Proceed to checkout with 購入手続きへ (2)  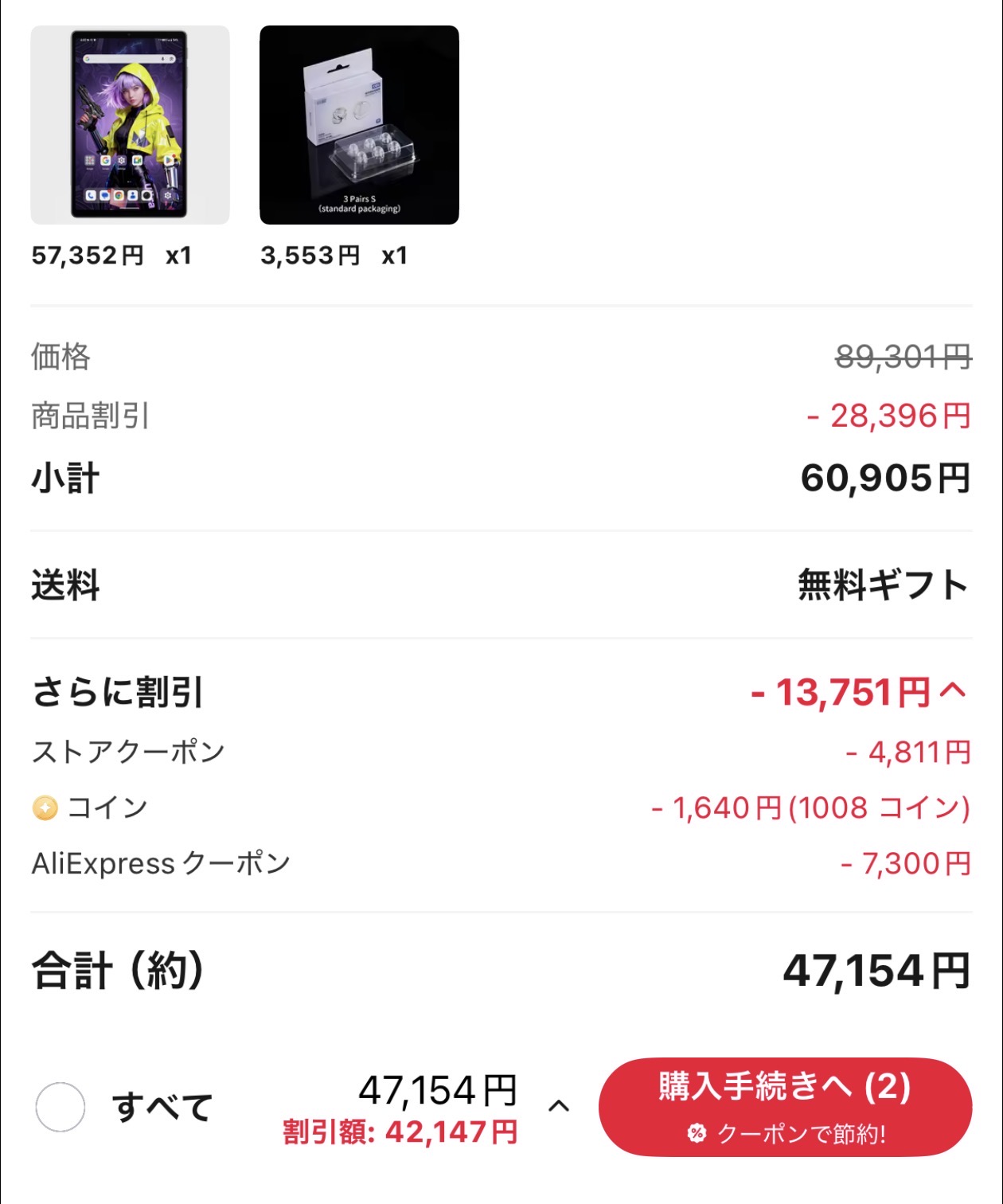tap(785, 1106)
